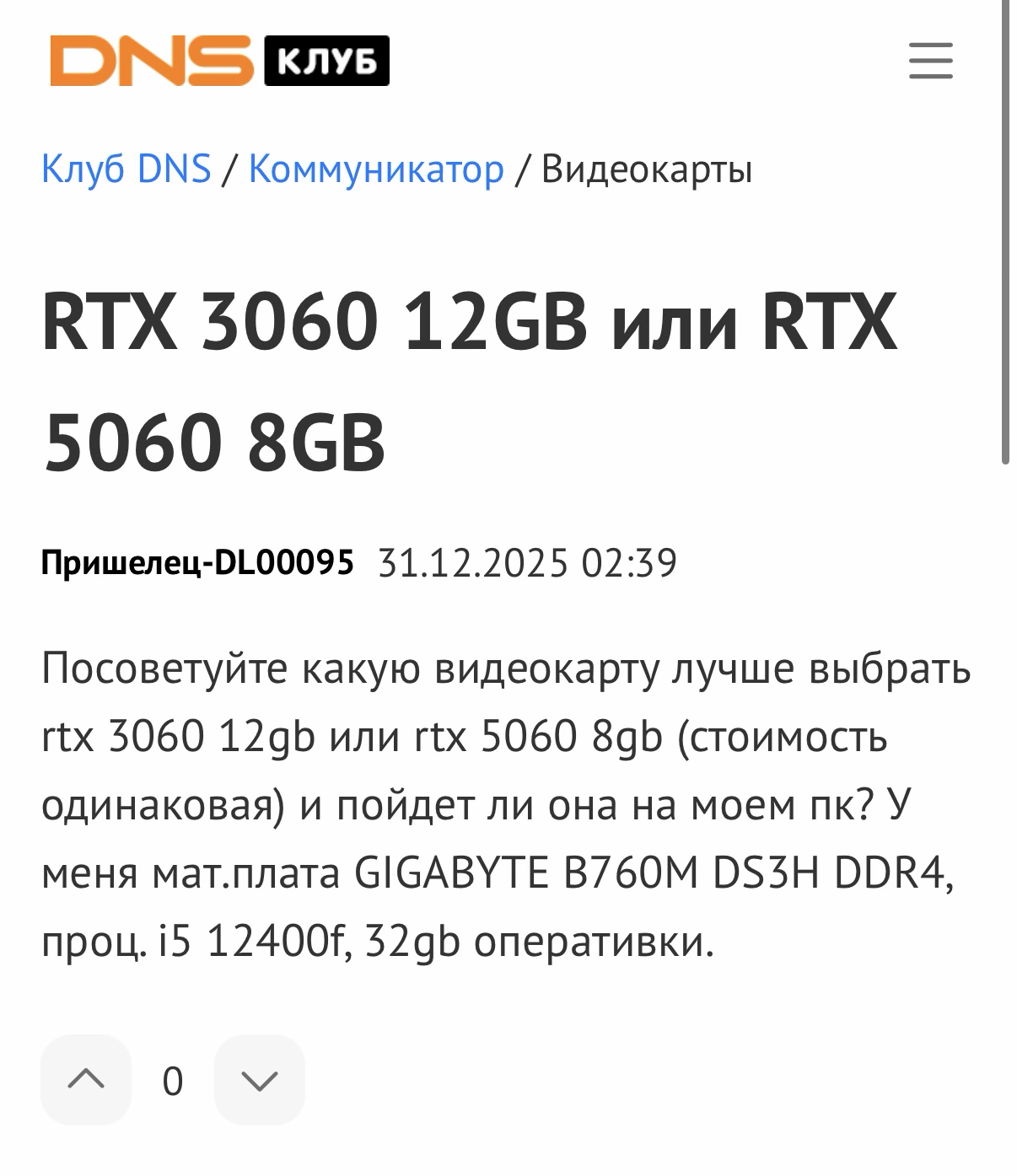
Task: Open the hamburger menu
Action: click(930, 61)
